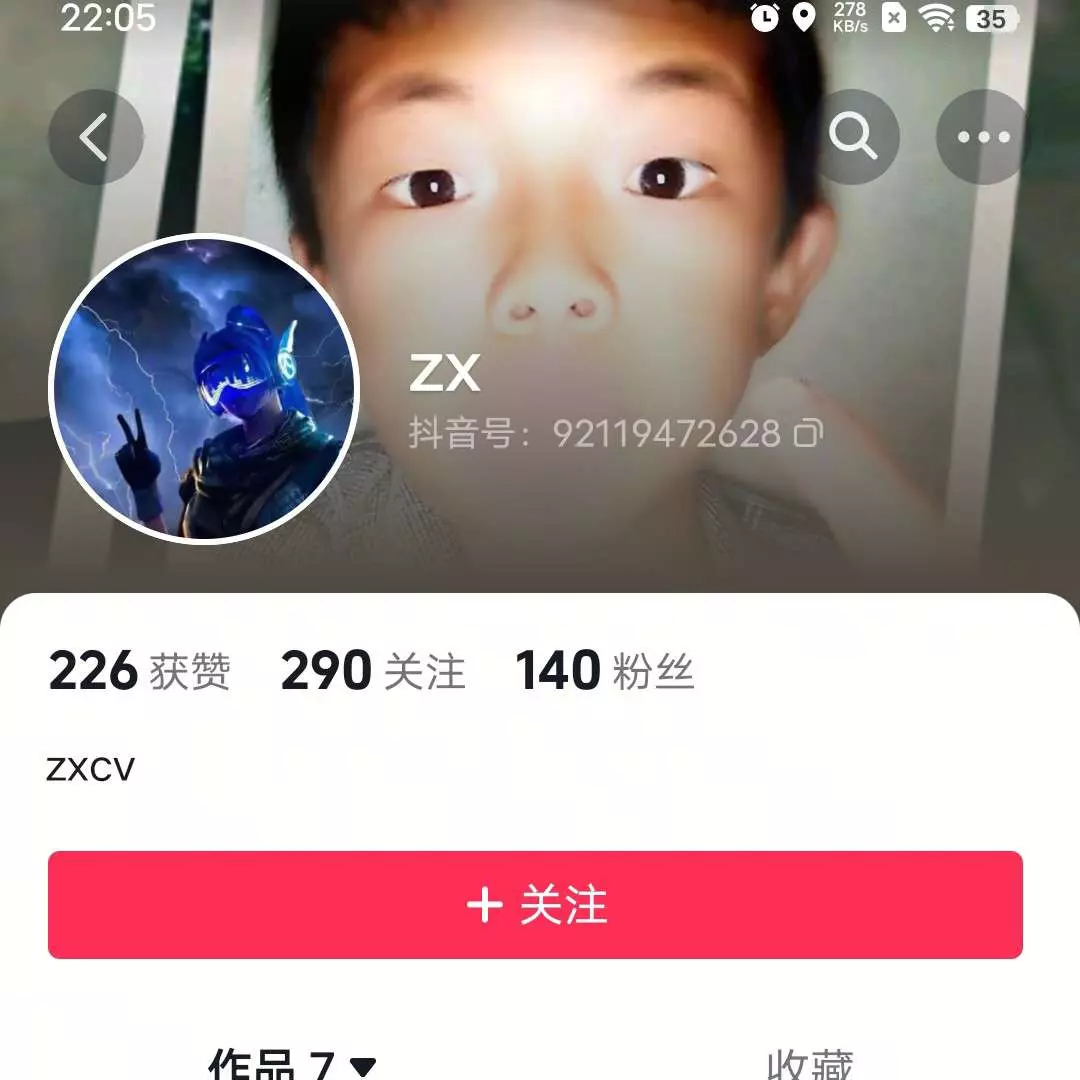The width and height of the screenshot is (1080, 1080).
Task: View ZX's profile avatar
Action: (203, 388)
